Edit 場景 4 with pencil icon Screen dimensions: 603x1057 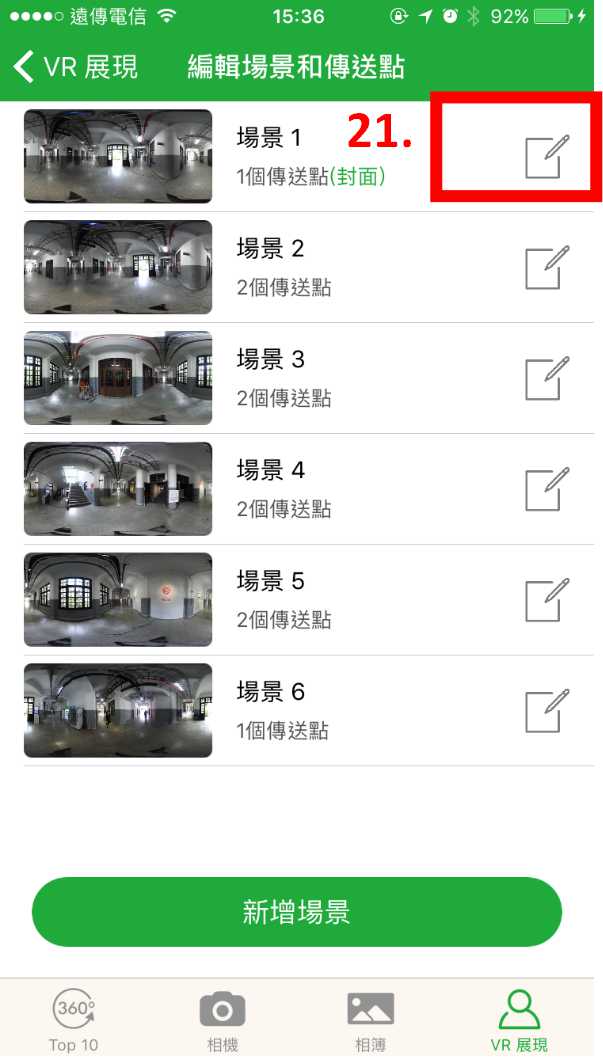(546, 488)
